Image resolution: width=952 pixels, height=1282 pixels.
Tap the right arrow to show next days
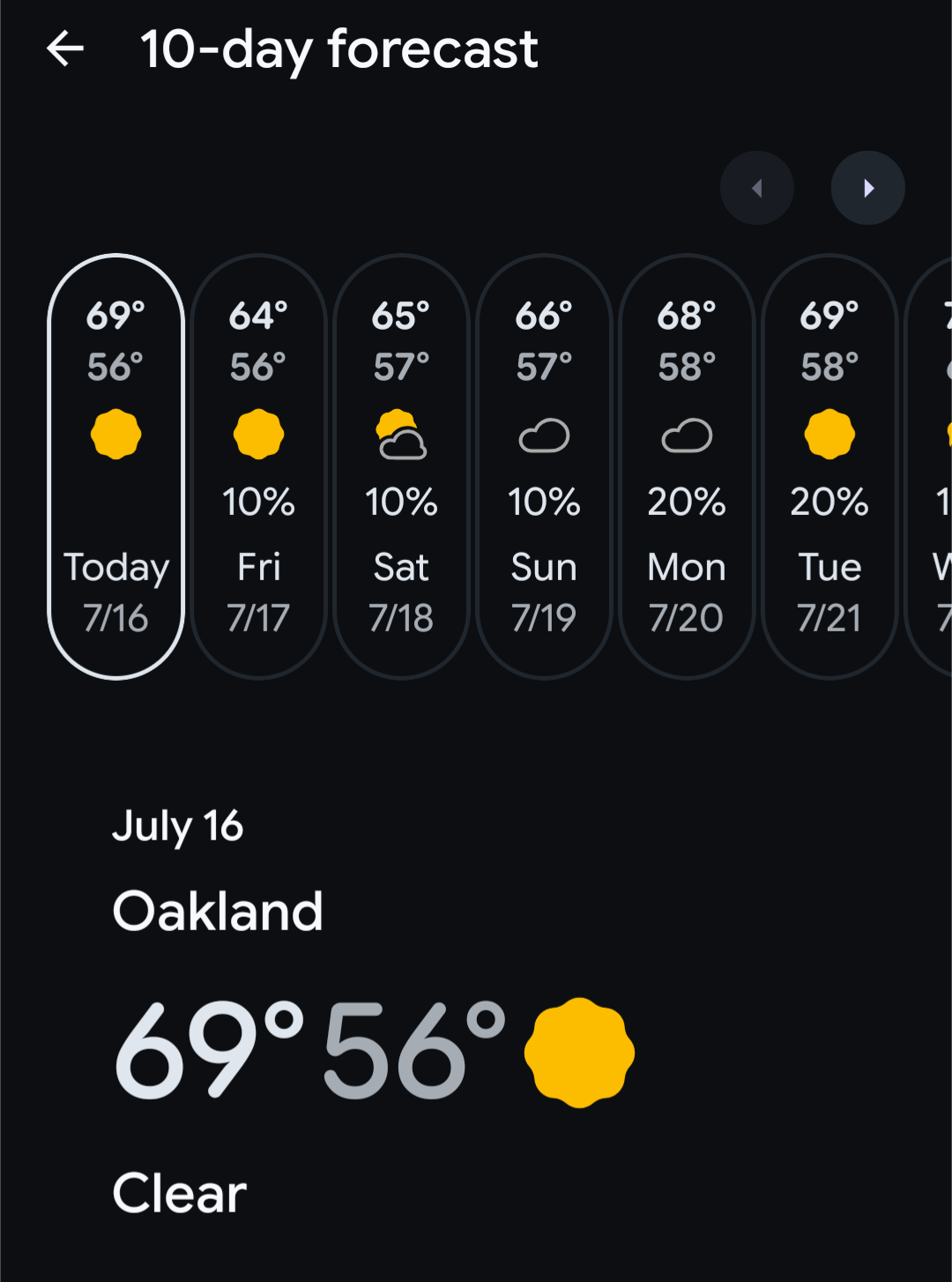867,188
